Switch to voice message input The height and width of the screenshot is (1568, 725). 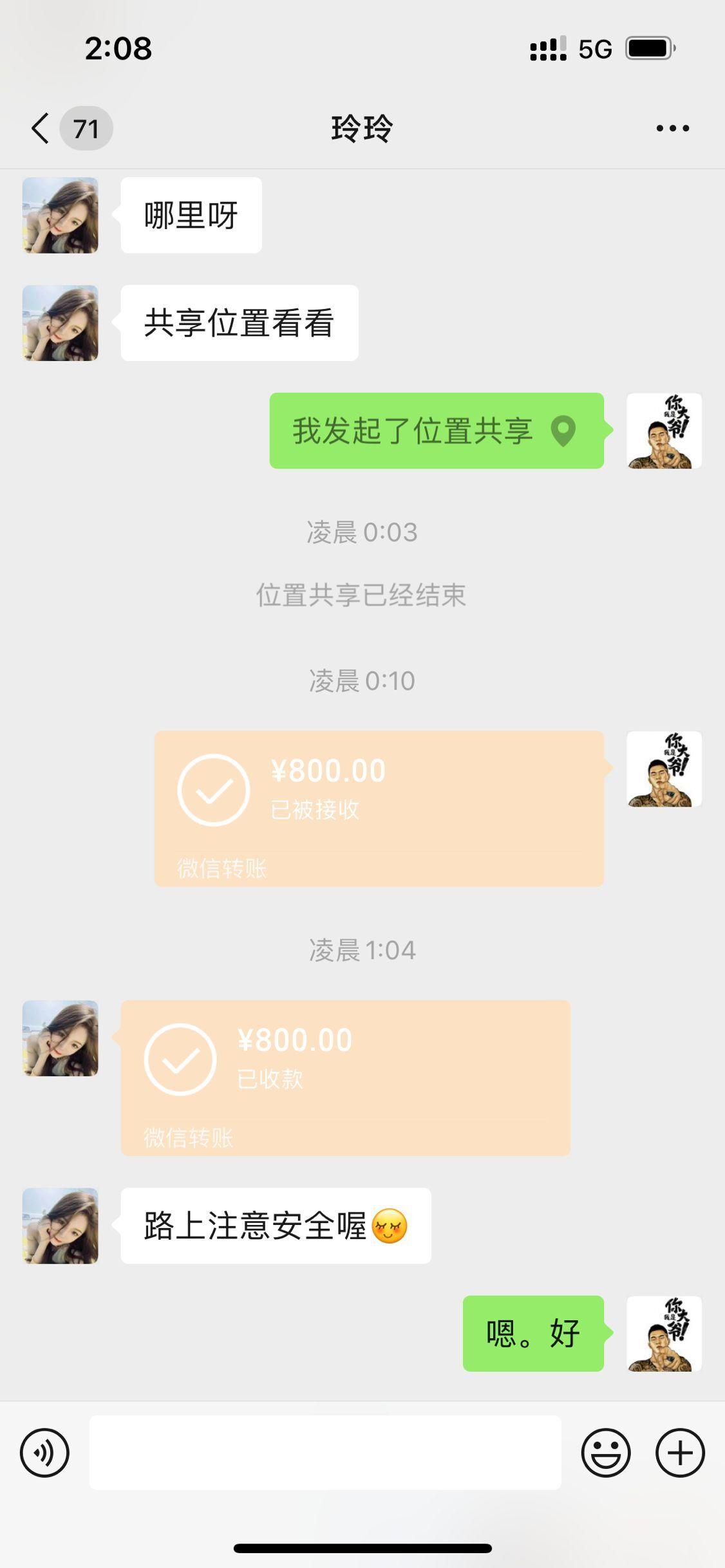(44, 1453)
